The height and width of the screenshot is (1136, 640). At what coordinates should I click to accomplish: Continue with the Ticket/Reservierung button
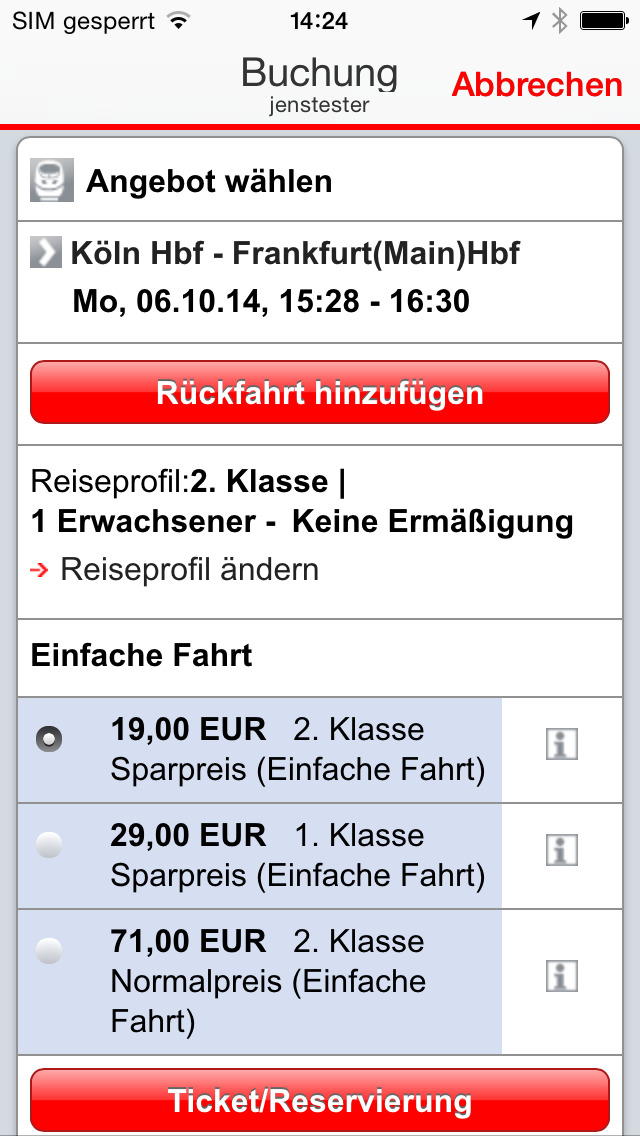click(320, 1100)
